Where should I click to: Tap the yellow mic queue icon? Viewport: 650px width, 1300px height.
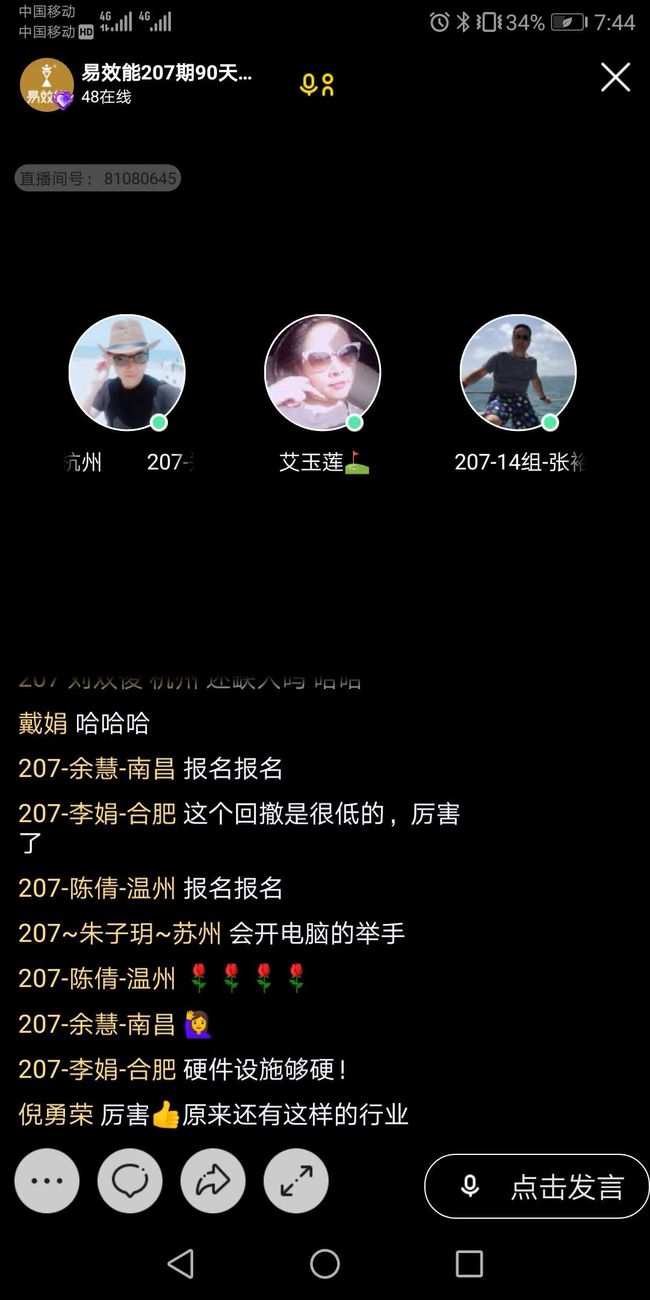(x=317, y=85)
